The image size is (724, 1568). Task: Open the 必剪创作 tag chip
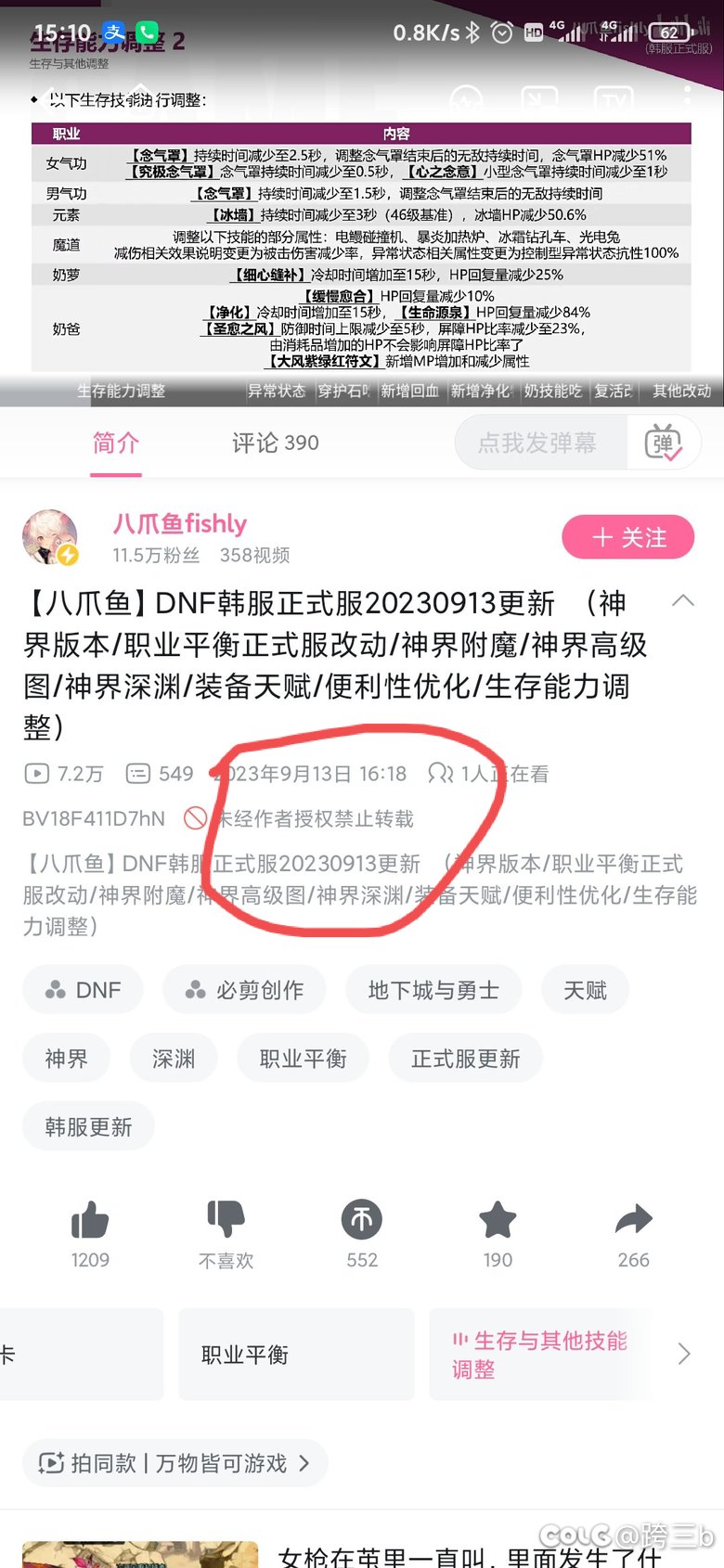pyautogui.click(x=245, y=990)
